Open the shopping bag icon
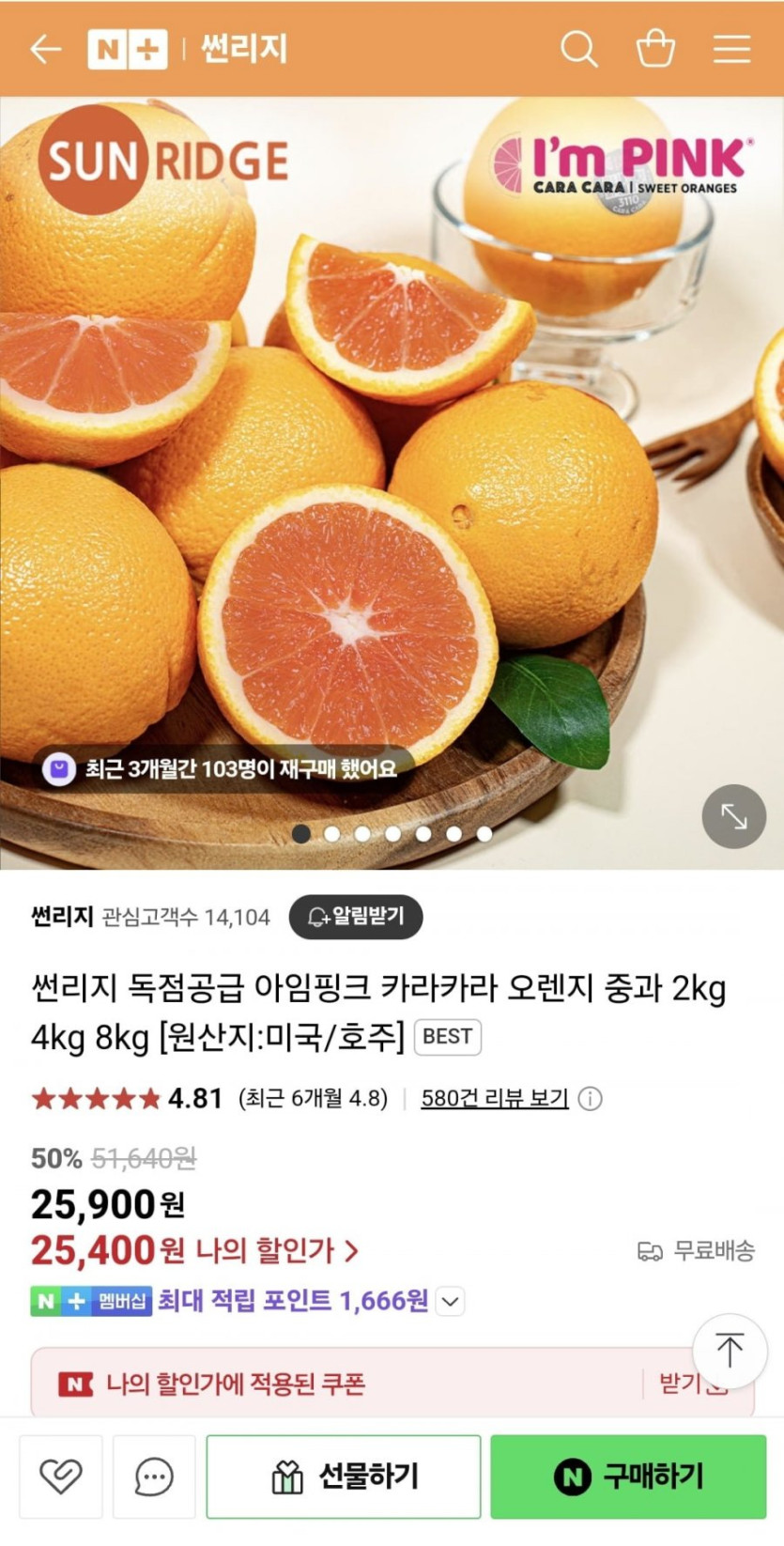Screen dimensions: 784x1546 coord(656,49)
